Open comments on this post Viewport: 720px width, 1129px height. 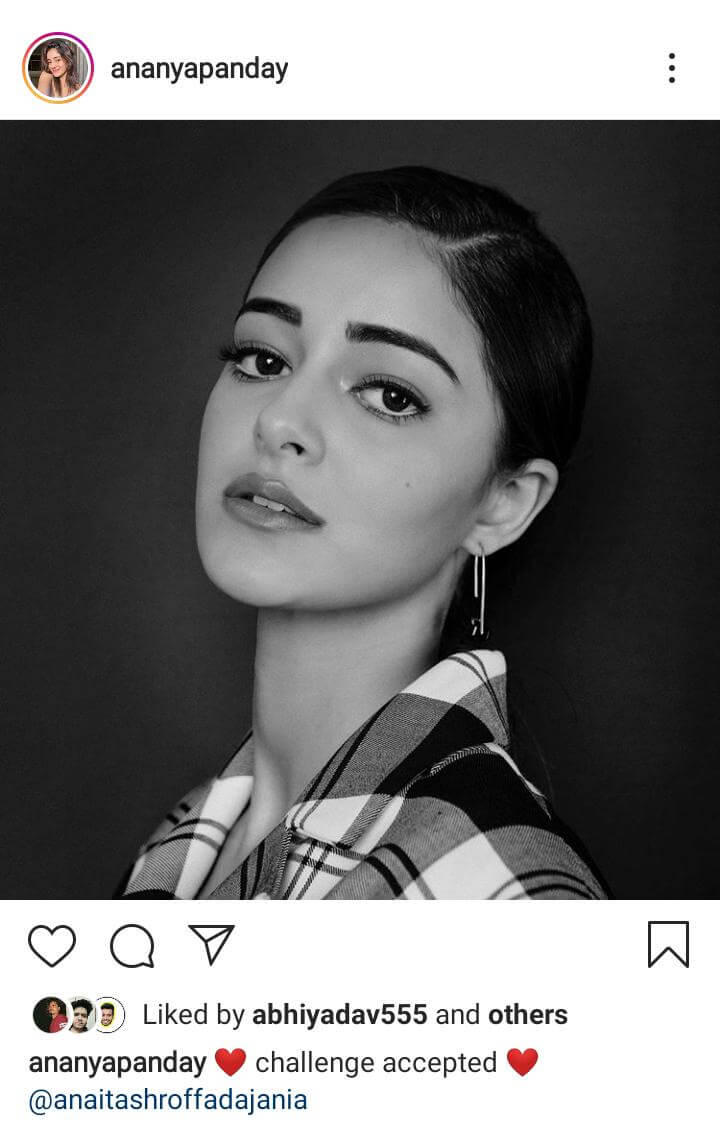(x=132, y=945)
